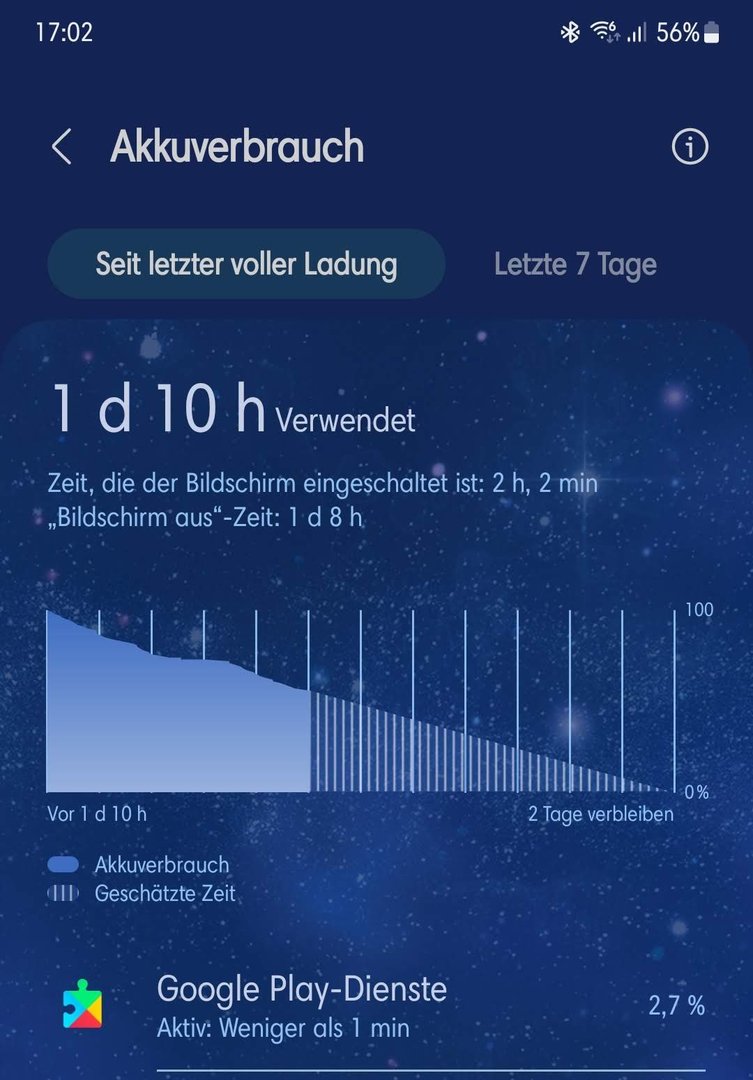Go back from Akkuverbrauch
Image resolution: width=753 pixels, height=1080 pixels.
click(x=62, y=148)
